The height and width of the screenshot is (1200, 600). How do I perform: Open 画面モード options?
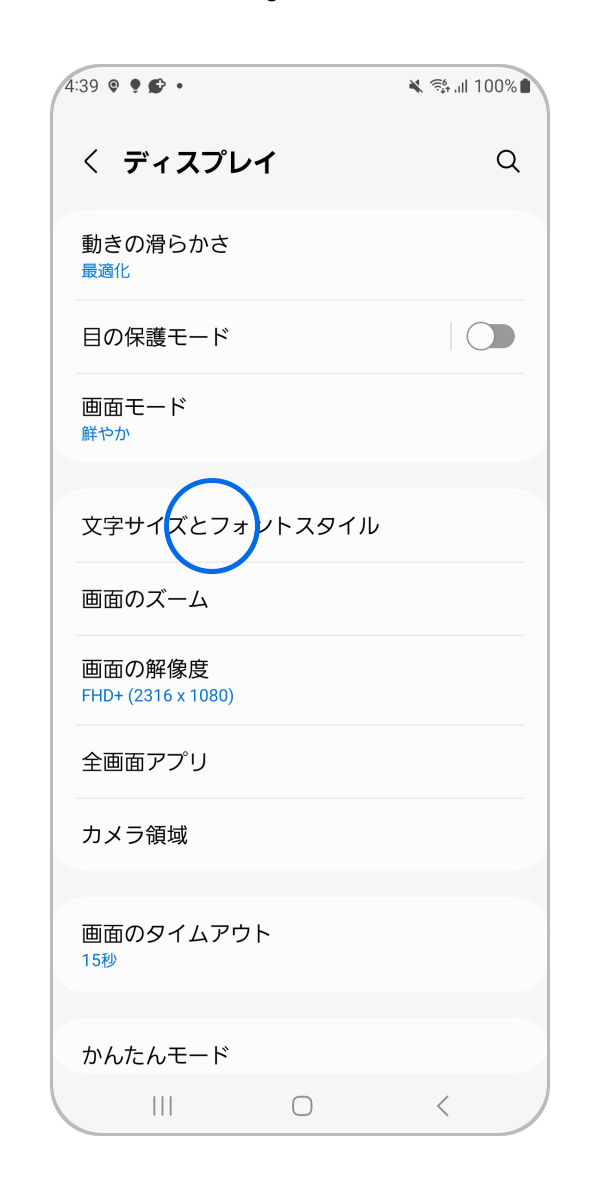pyautogui.click(x=300, y=418)
